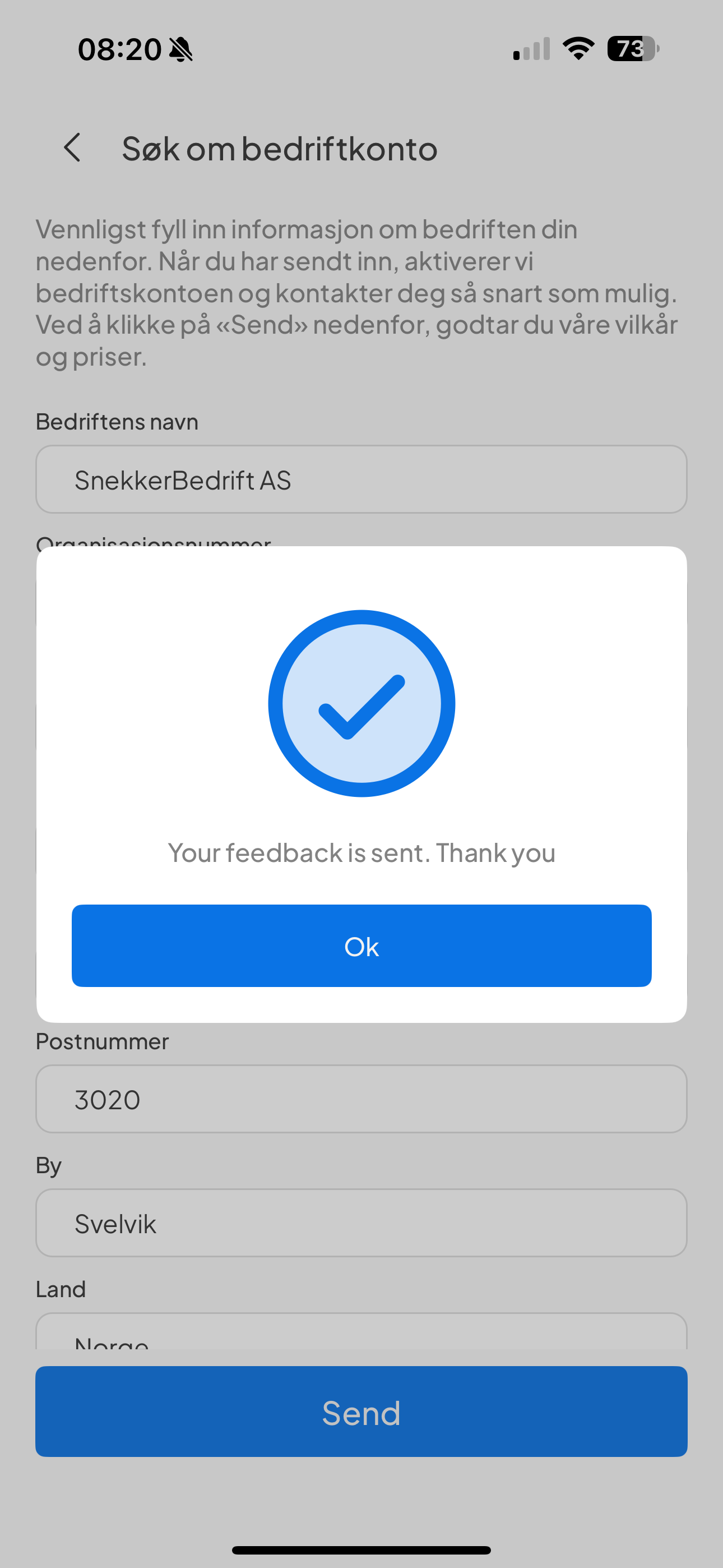Confirm the dialog with the Ok button
This screenshot has height=1568, width=723.
(x=361, y=946)
